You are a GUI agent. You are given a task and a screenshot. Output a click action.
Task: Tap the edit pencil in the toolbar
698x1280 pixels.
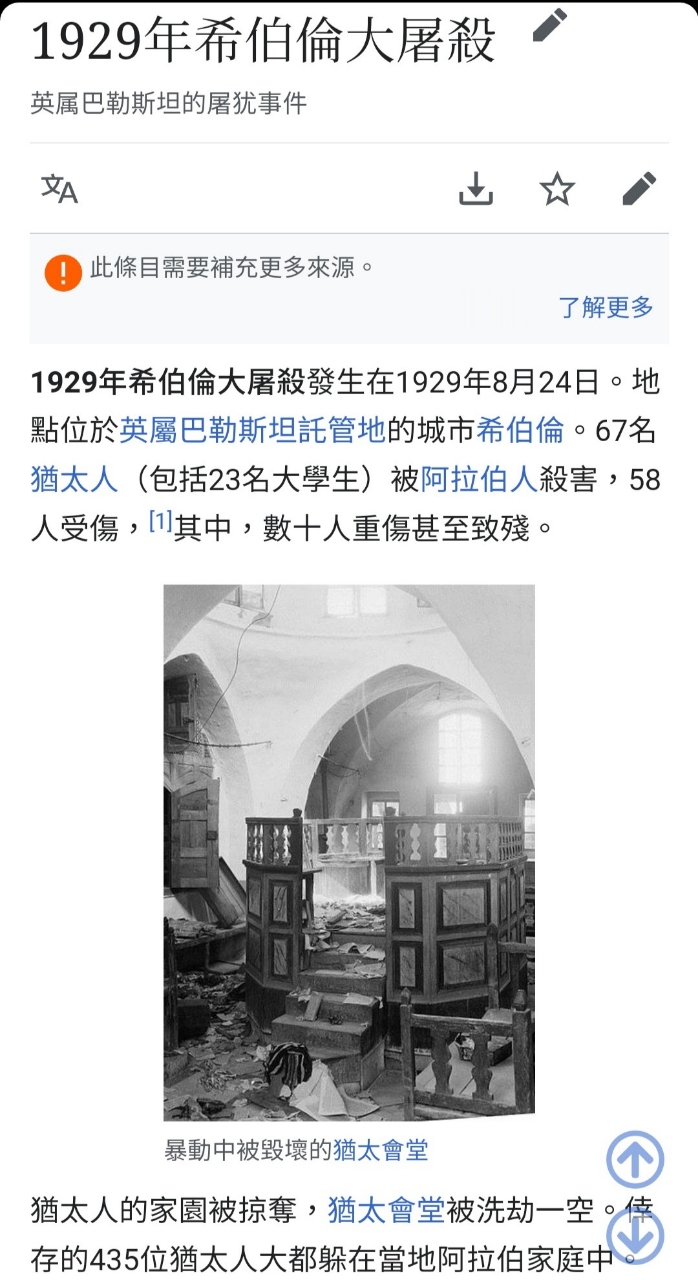[639, 188]
